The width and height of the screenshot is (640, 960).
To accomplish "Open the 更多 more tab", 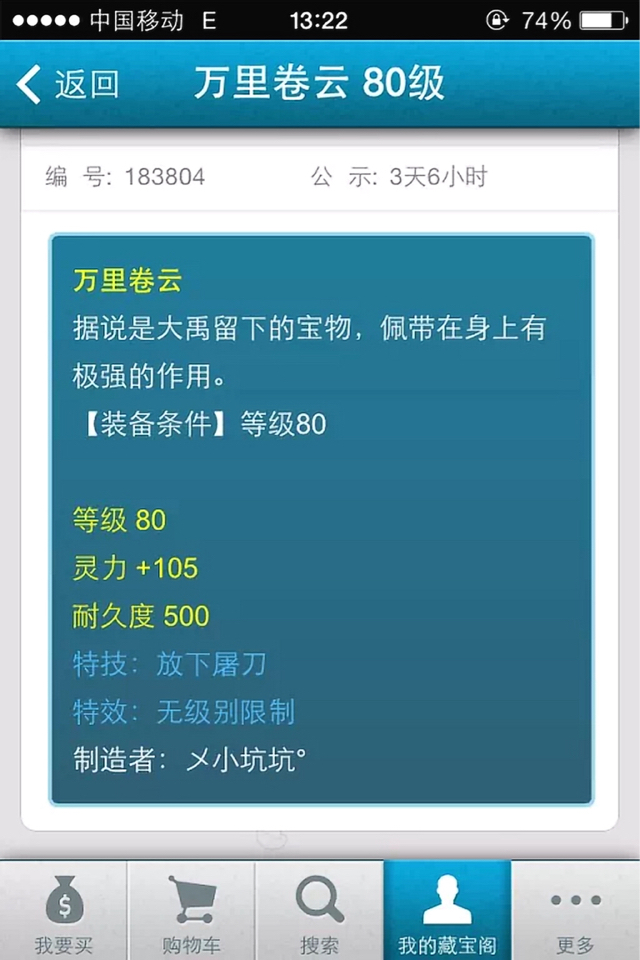I will tap(575, 912).
